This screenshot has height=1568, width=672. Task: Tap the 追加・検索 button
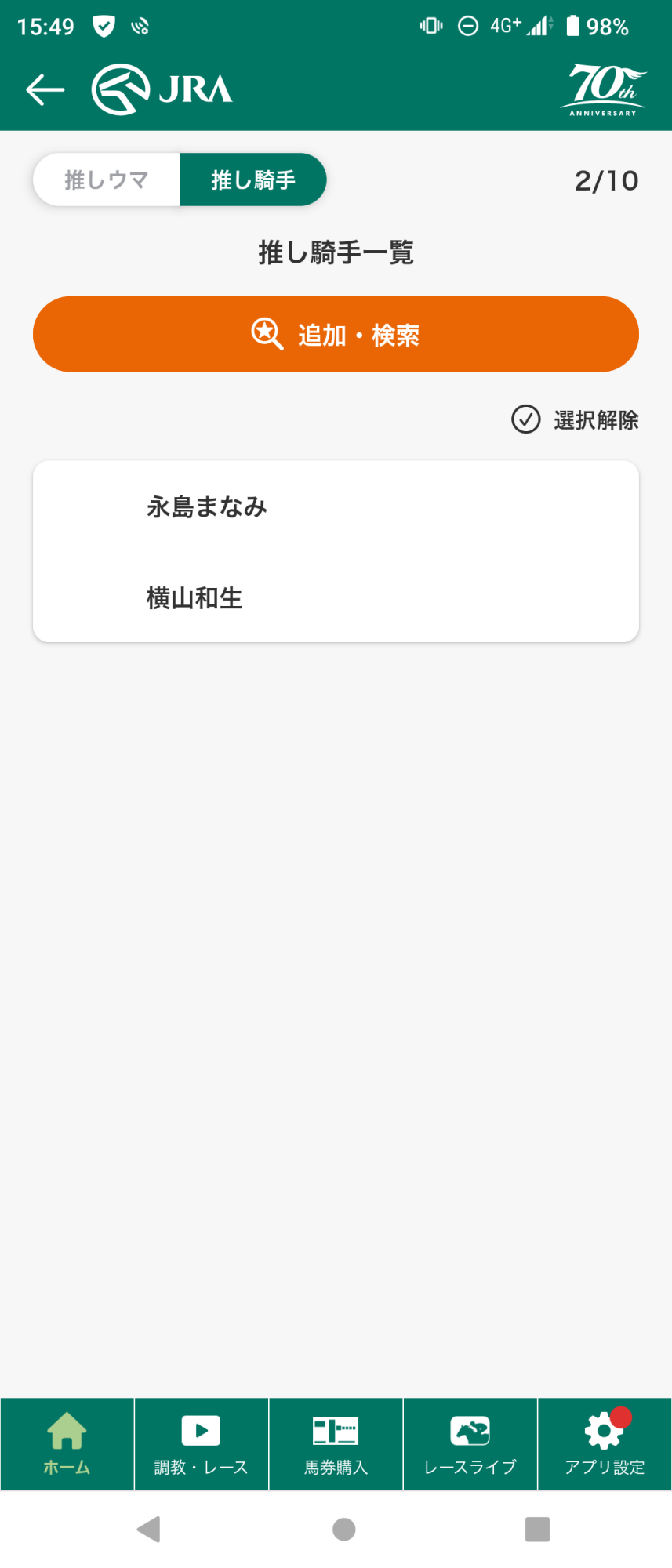[336, 335]
